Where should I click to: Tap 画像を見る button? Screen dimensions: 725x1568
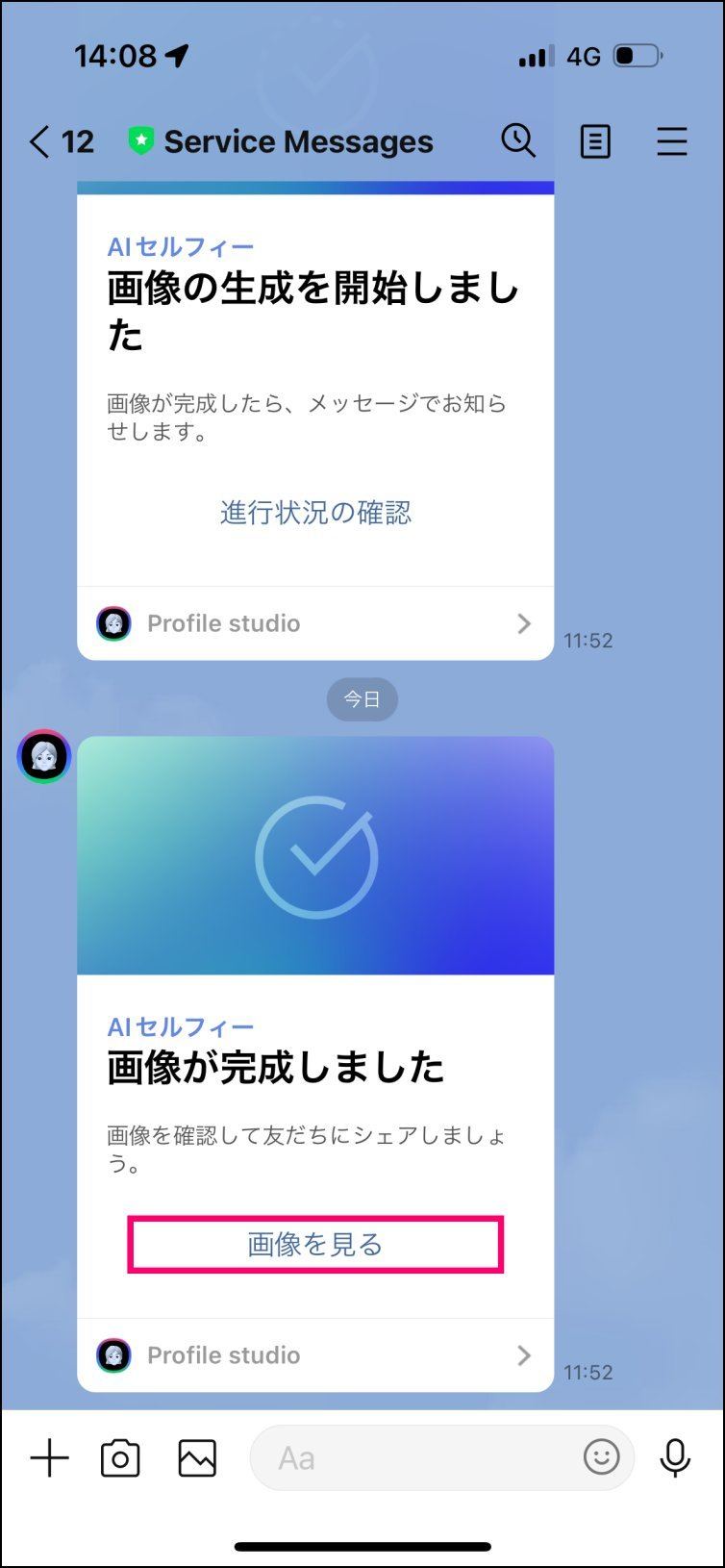(x=315, y=1245)
